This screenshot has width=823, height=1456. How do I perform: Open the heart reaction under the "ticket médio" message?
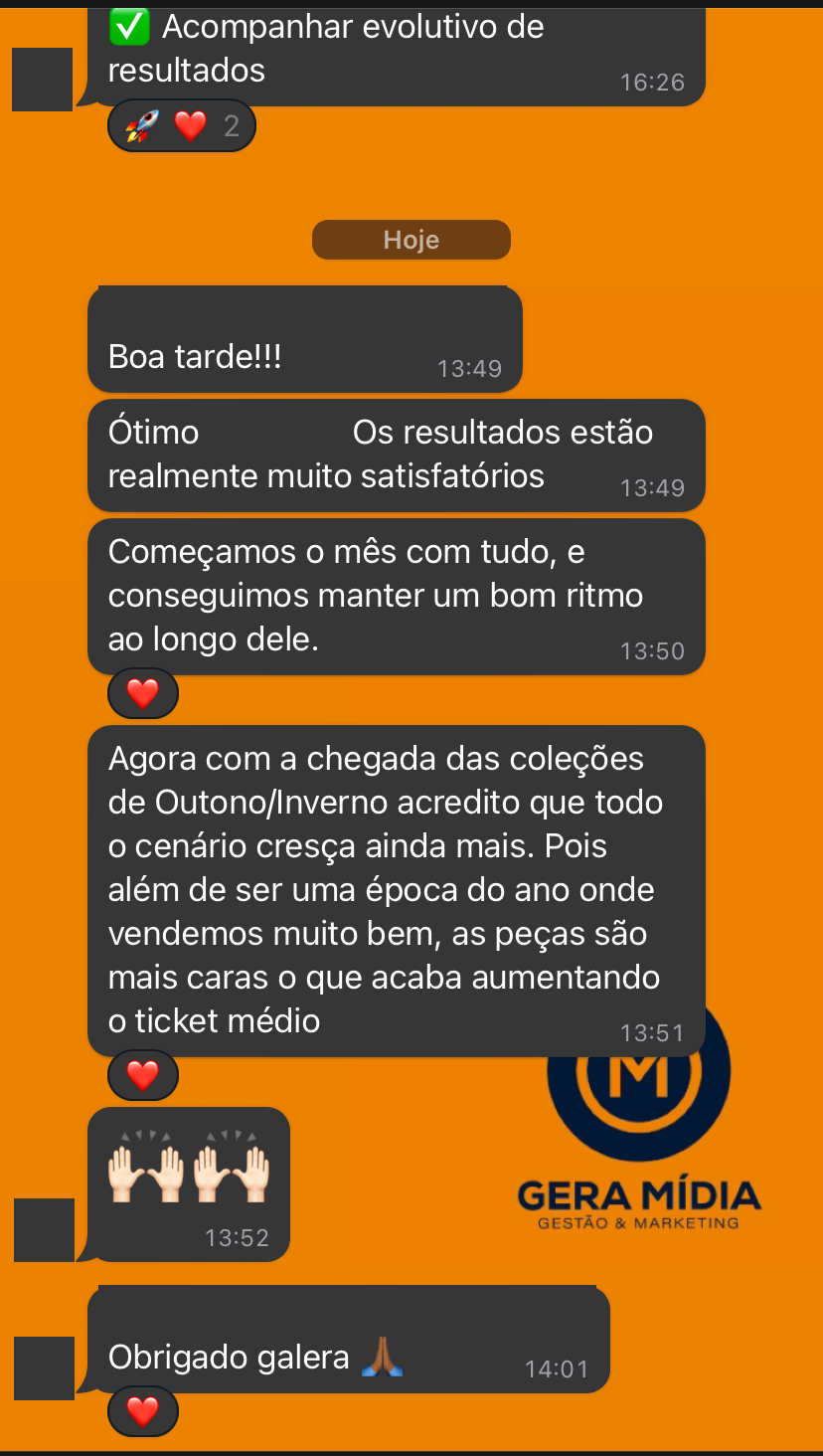pos(143,1075)
